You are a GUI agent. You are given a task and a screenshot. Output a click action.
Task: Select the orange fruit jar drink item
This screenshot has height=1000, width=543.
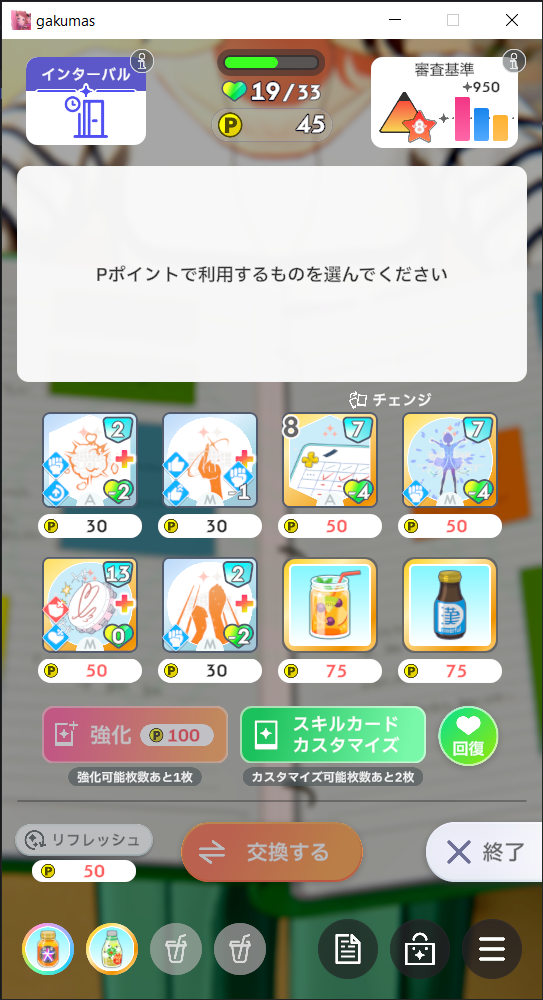click(330, 605)
